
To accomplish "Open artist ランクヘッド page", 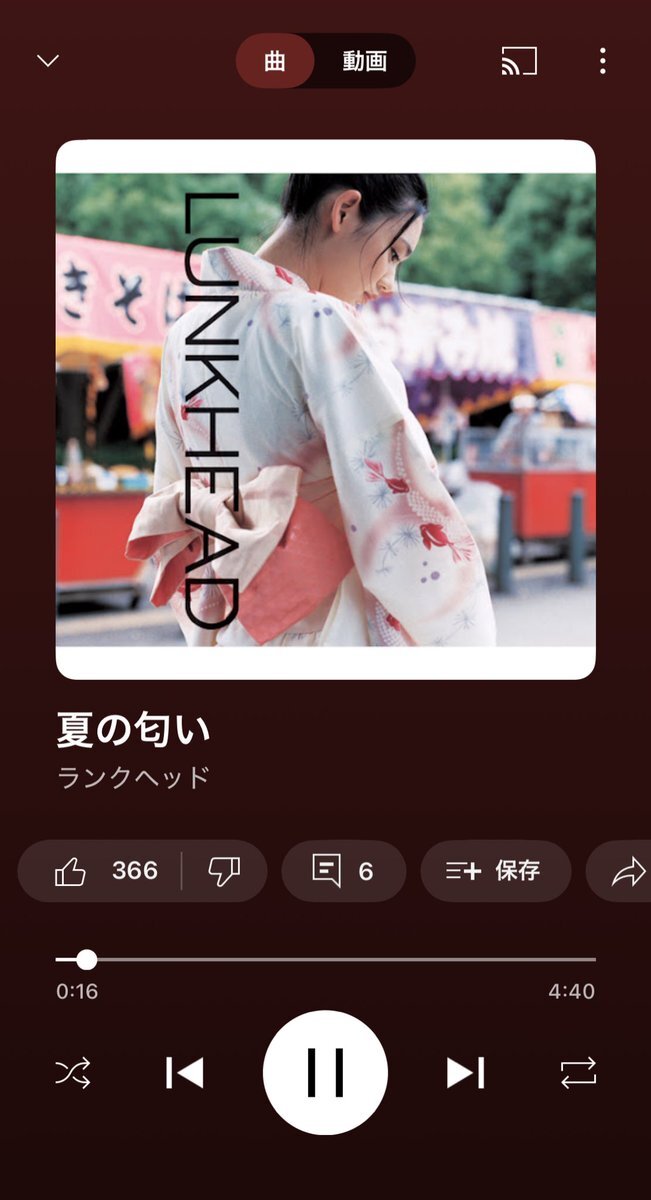I will pos(133,777).
